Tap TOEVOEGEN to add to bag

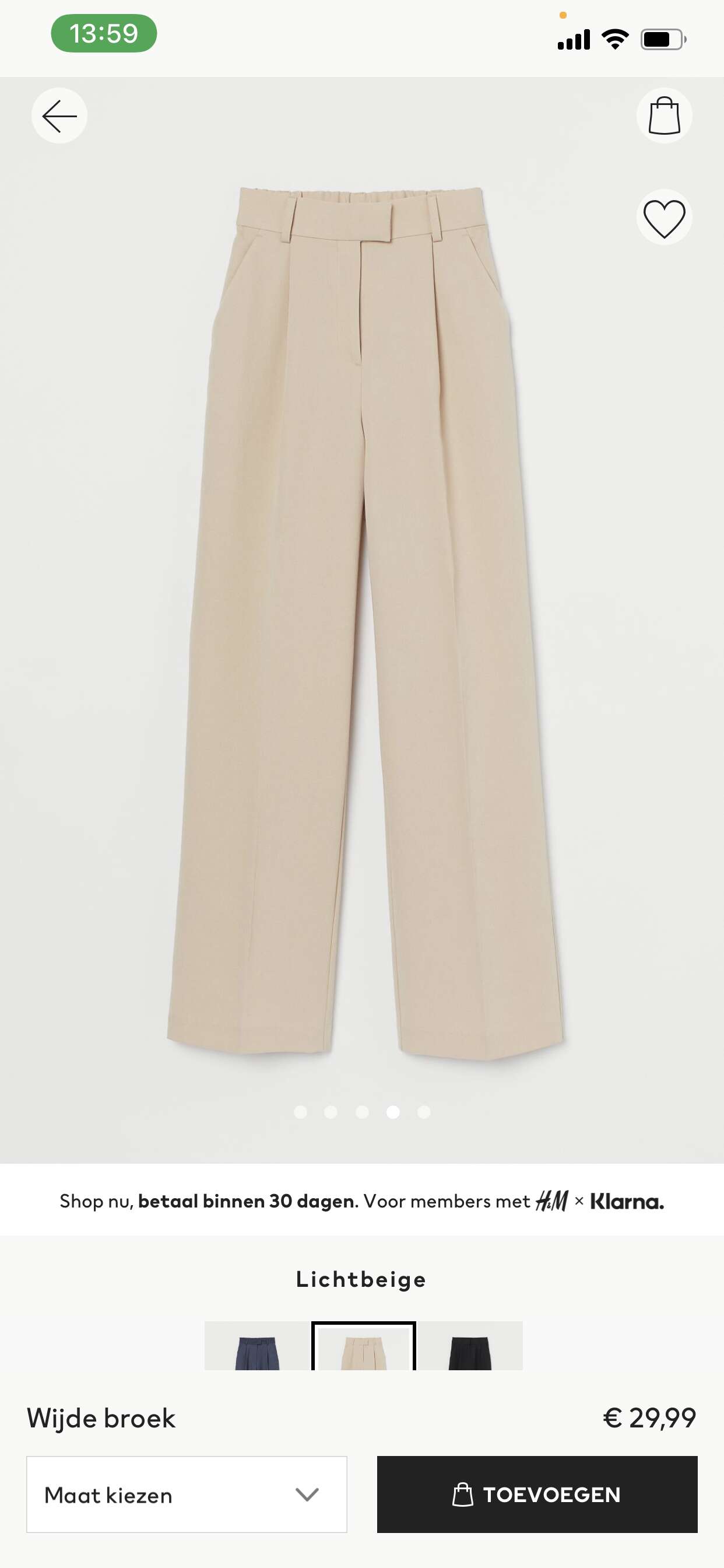pyautogui.click(x=537, y=1494)
